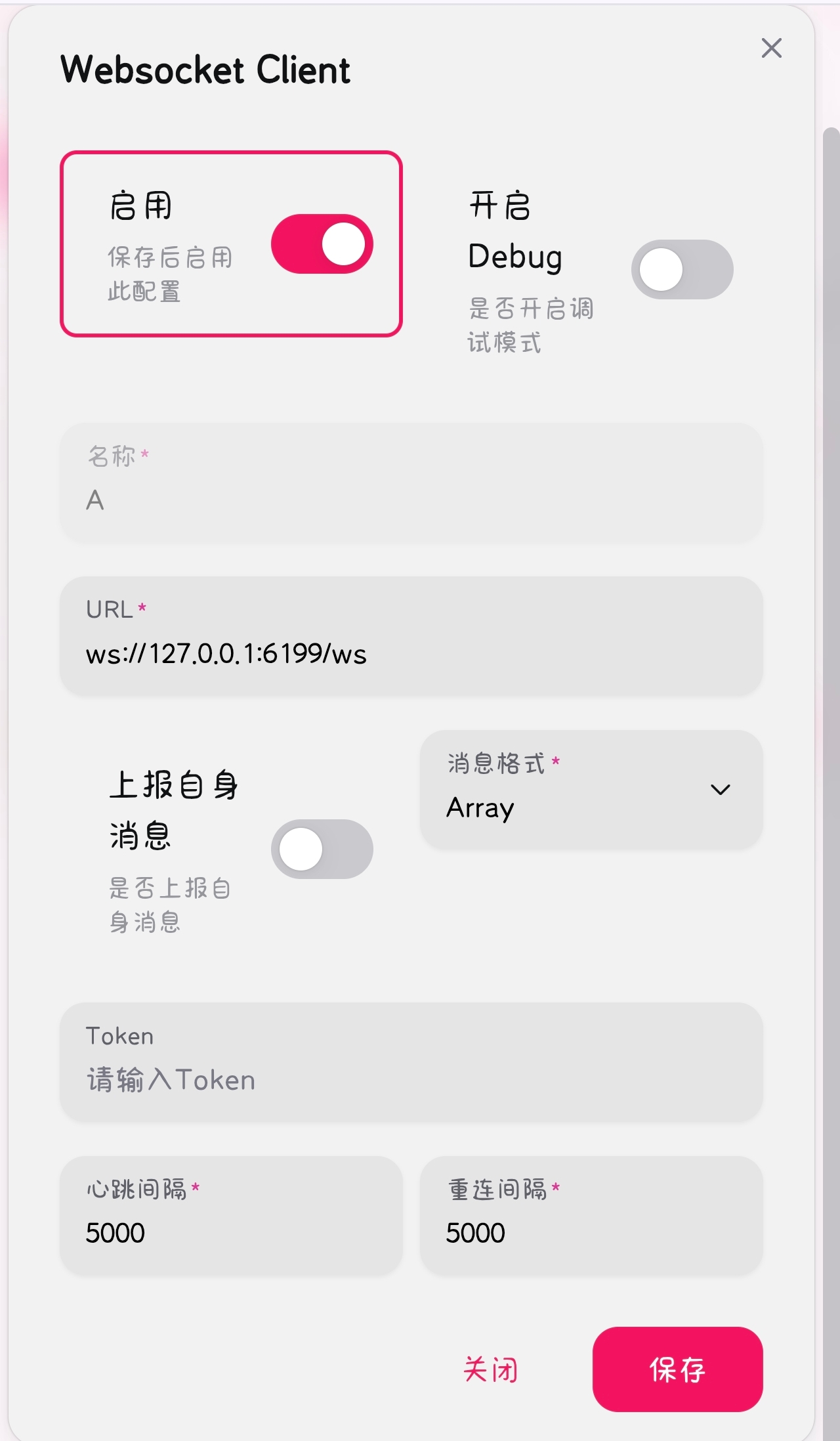Close the Websocket Client dialog with X
Screen dimensions: 840x1441
(771, 48)
